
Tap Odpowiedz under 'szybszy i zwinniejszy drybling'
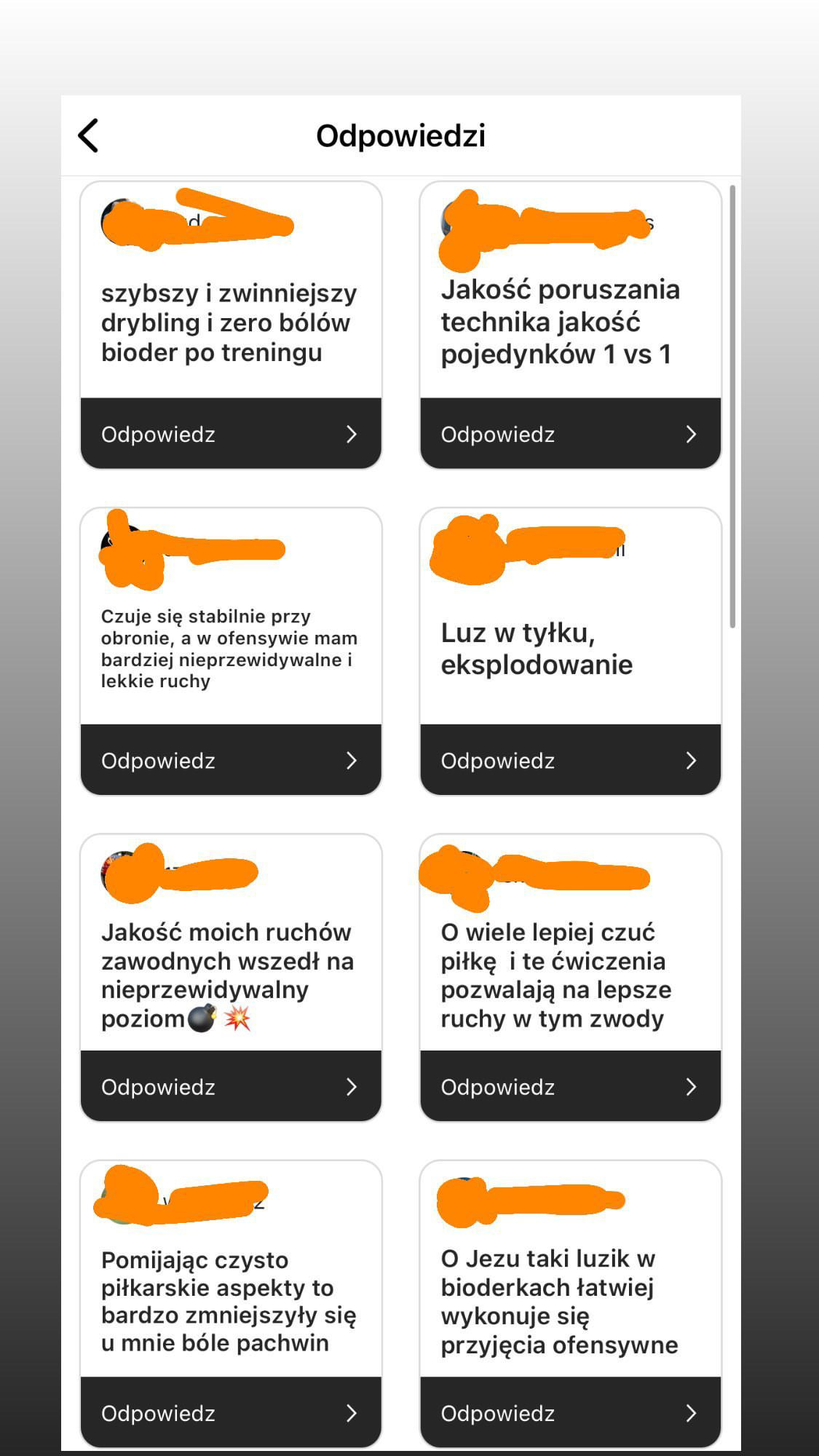(x=230, y=434)
